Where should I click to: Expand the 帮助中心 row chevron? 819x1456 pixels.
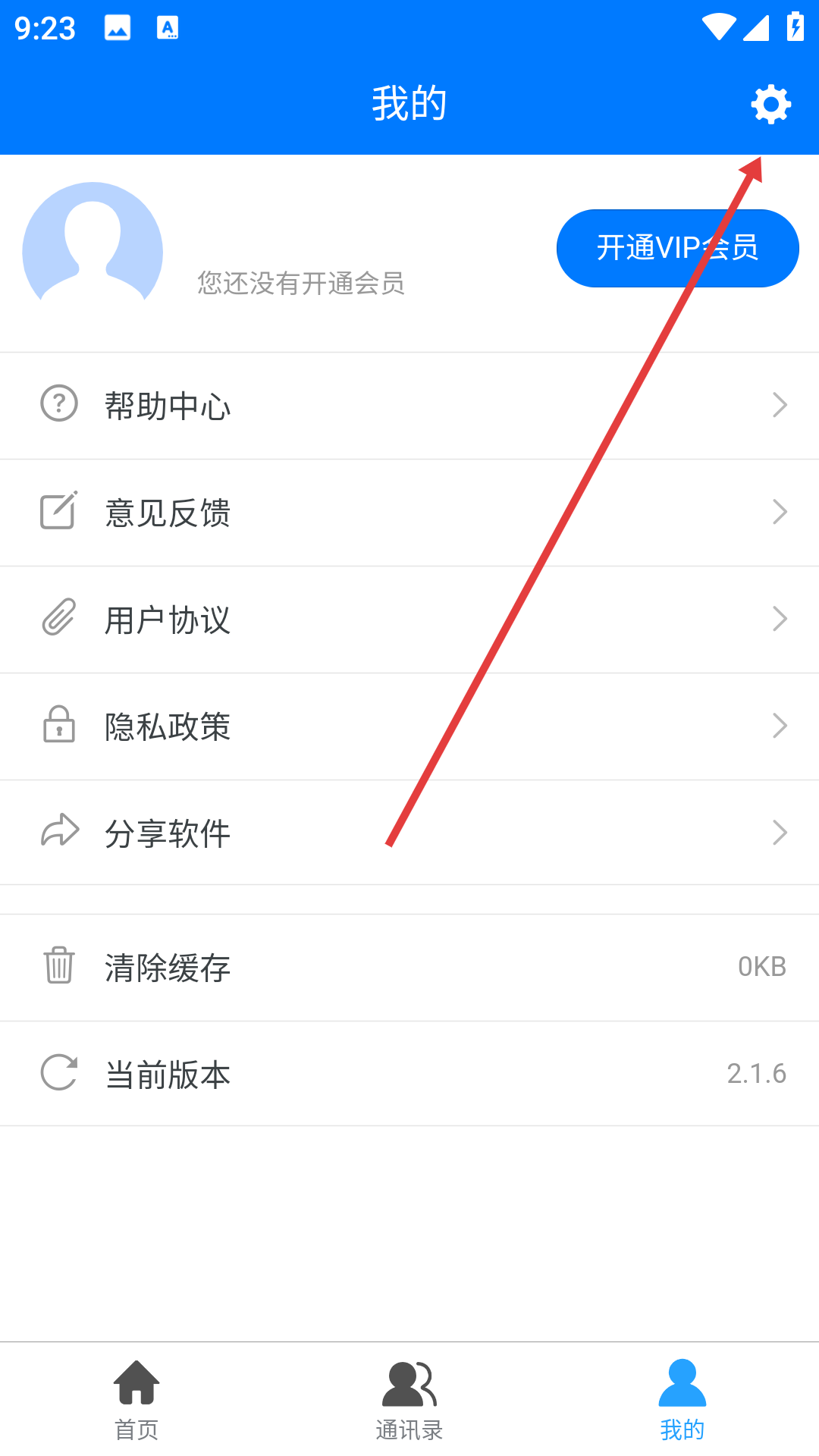pyautogui.click(x=780, y=404)
